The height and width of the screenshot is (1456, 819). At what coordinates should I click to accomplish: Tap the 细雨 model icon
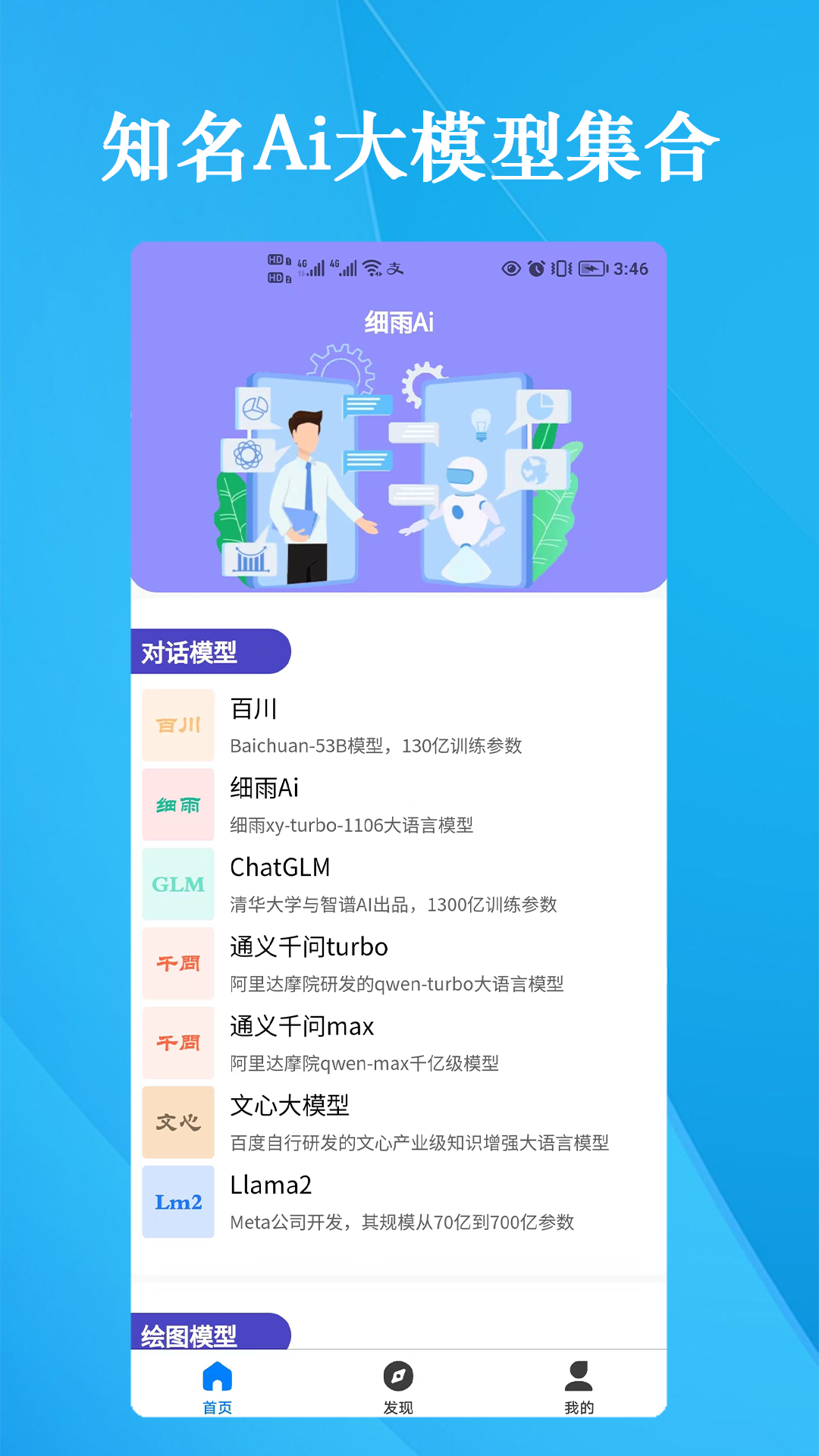(178, 805)
